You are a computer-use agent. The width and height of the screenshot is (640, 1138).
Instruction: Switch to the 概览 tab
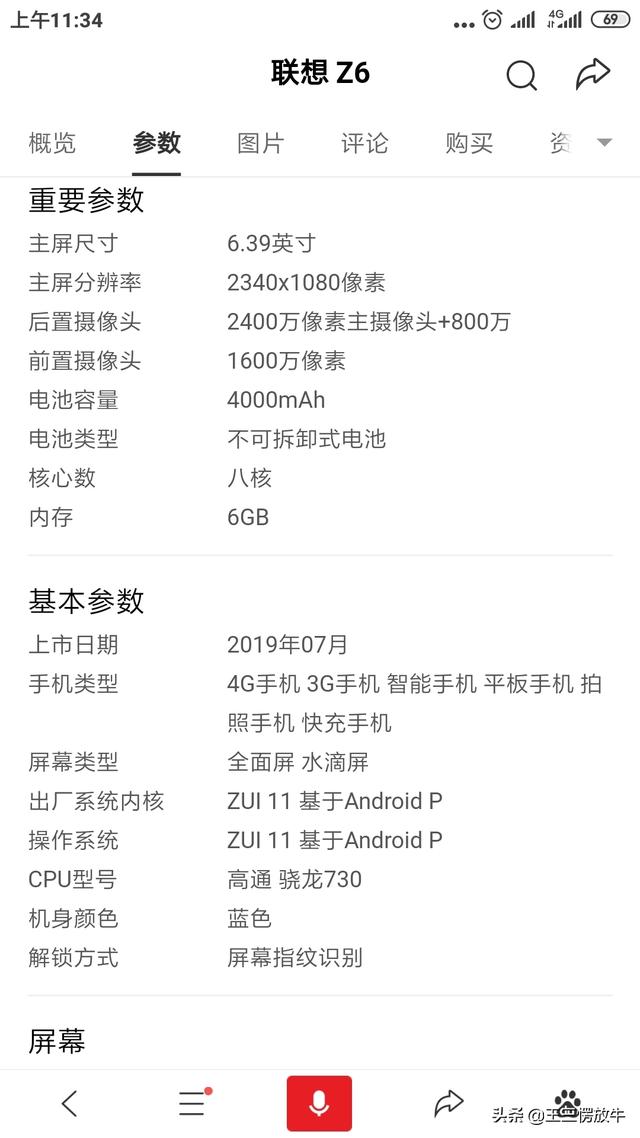pos(52,143)
